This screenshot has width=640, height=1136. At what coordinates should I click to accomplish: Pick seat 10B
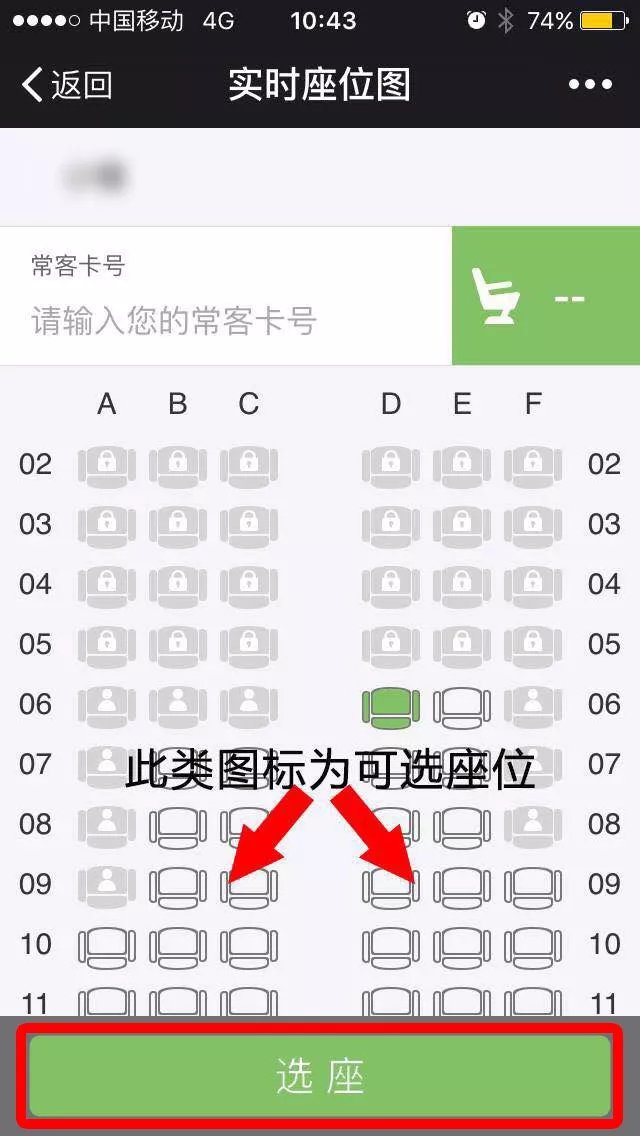point(178,946)
